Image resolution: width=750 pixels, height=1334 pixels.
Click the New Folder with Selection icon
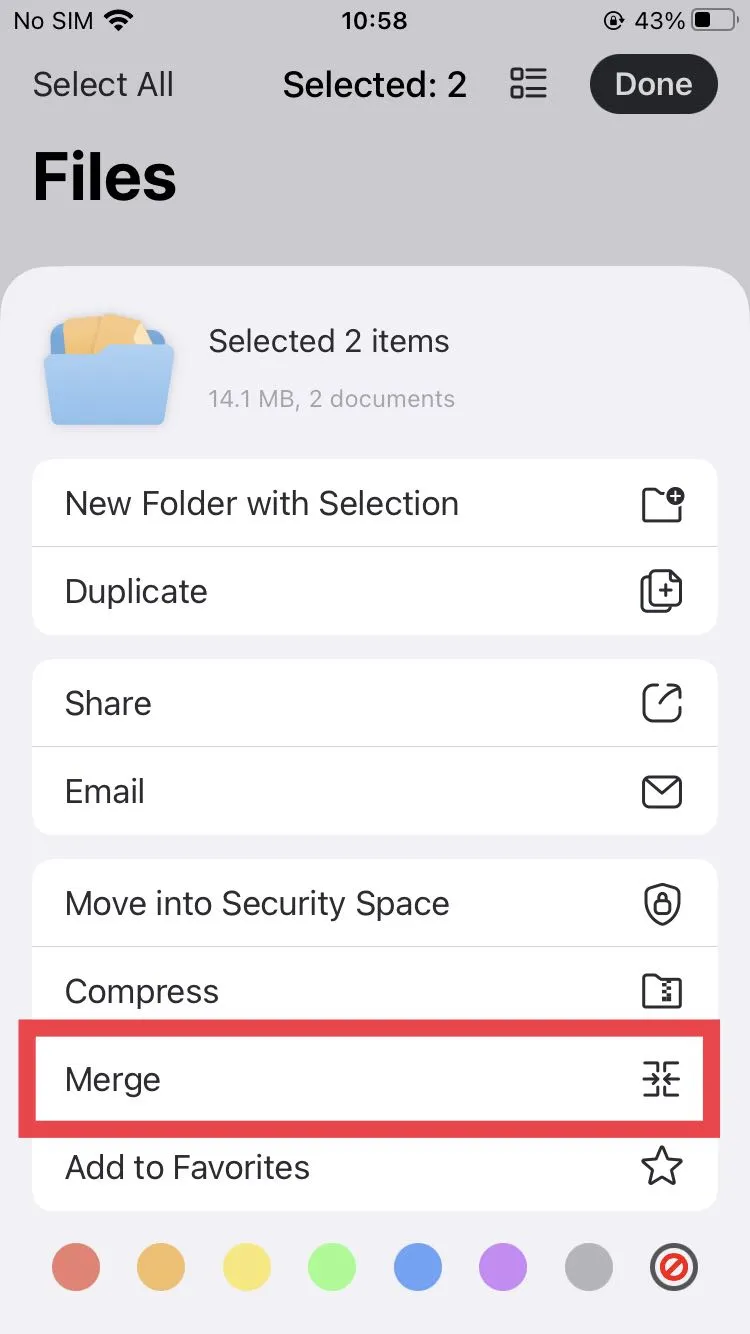tap(662, 503)
